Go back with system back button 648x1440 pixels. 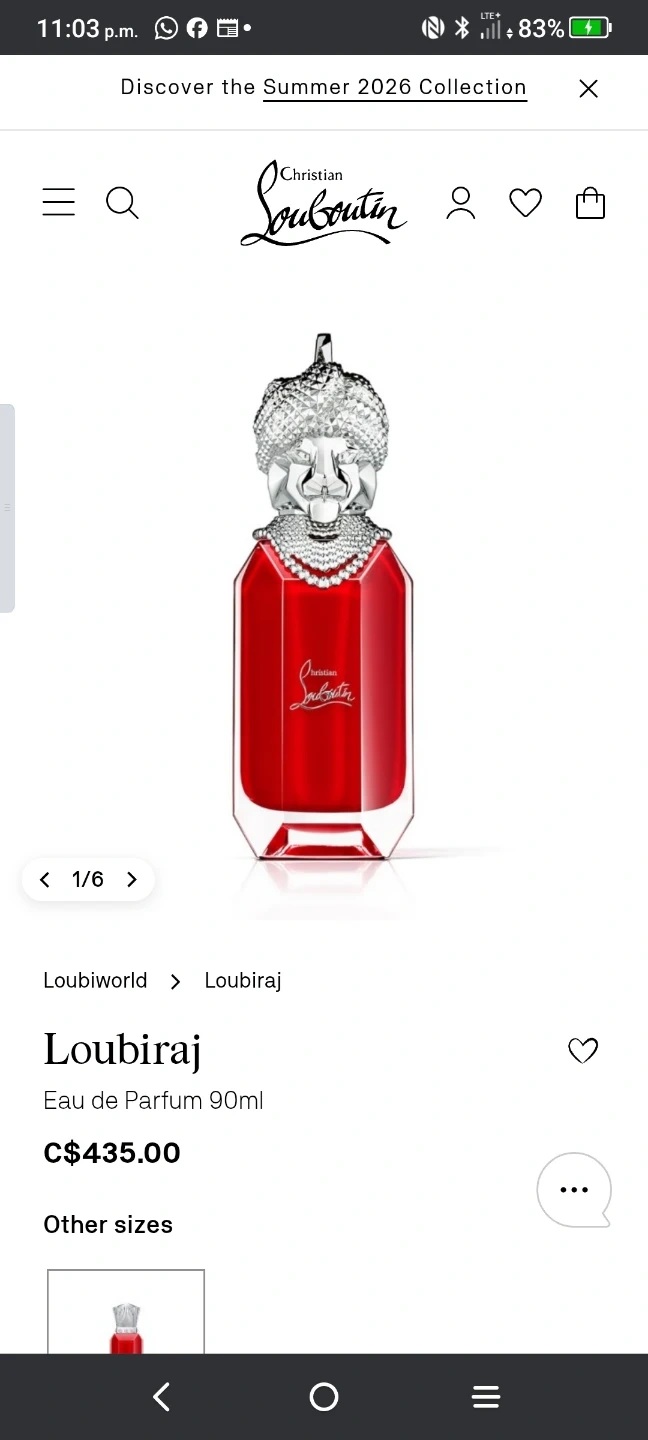point(162,1397)
